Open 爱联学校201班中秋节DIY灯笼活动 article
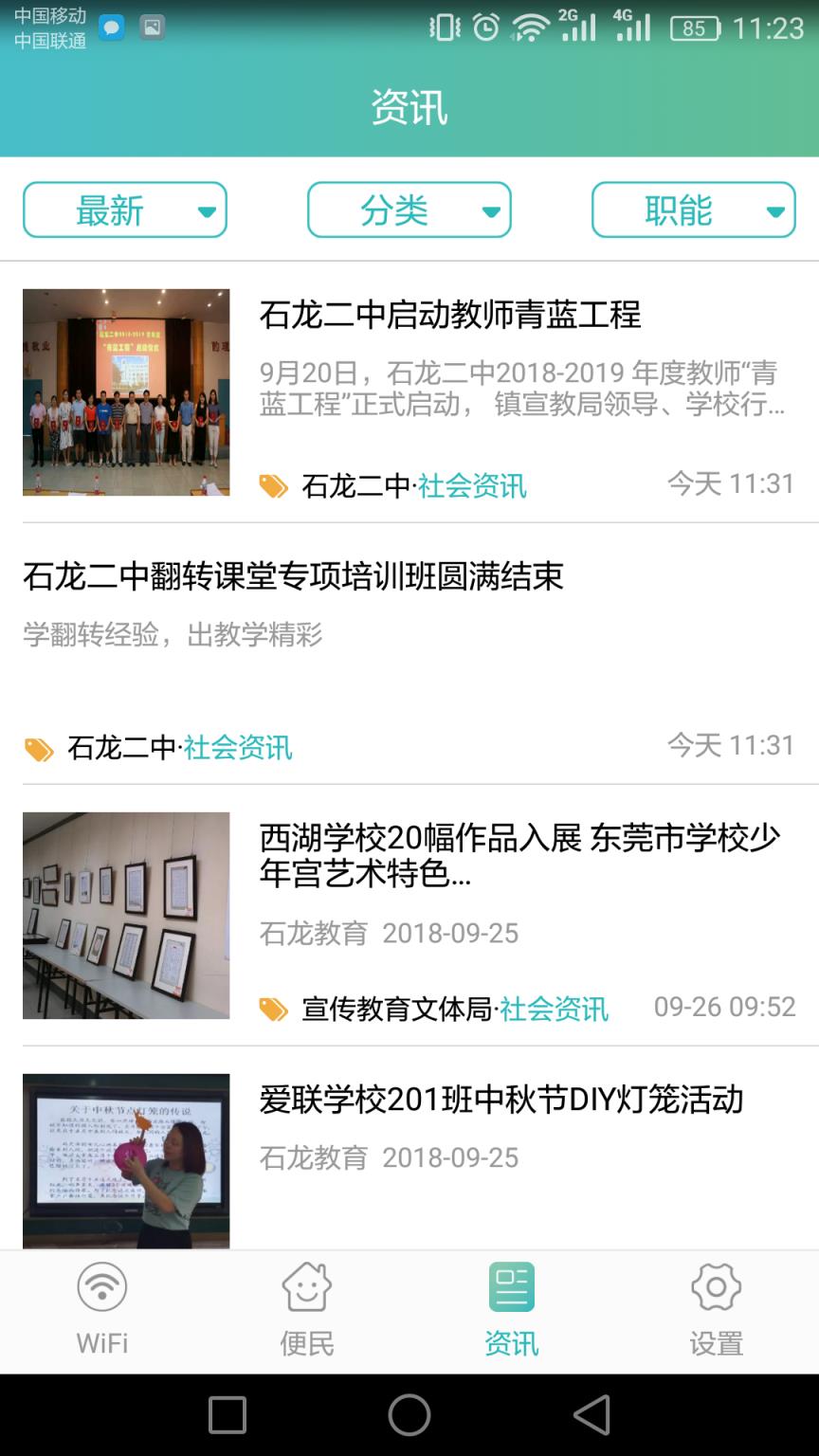819x1456 pixels. click(x=501, y=1101)
